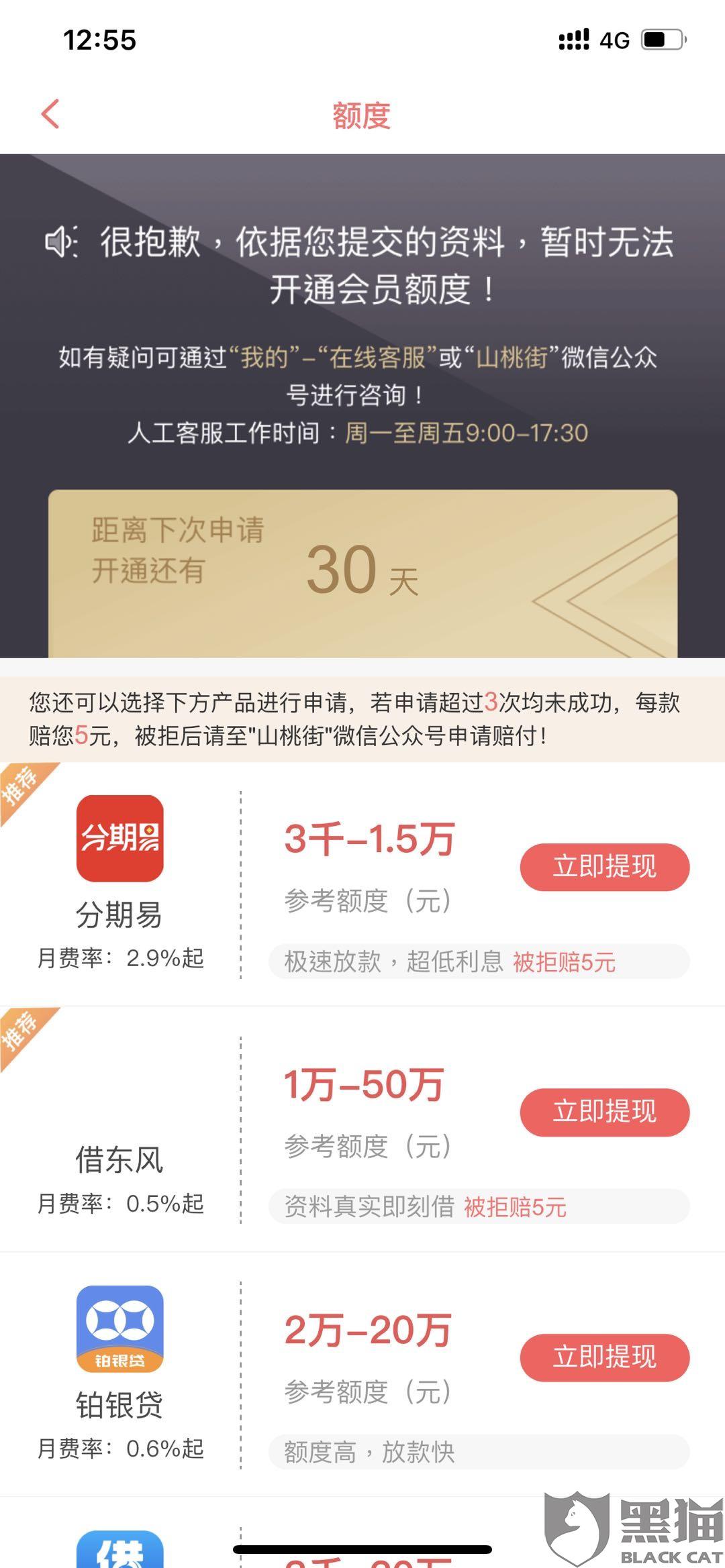This screenshot has width=725, height=1568.
Task: Tap 立即提现 for 分期易
Action: [x=605, y=867]
